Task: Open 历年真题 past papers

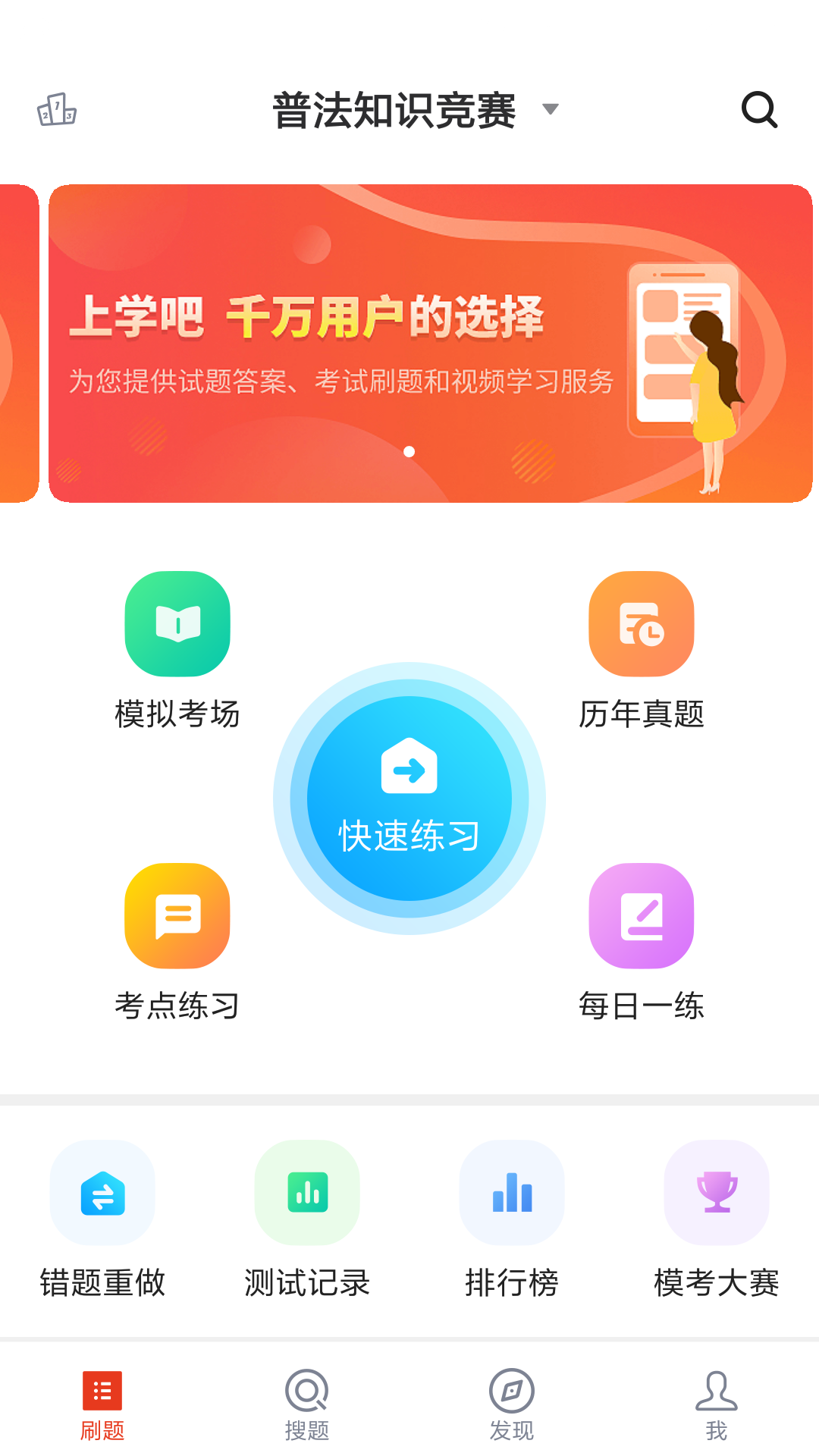Action: pyautogui.click(x=641, y=624)
